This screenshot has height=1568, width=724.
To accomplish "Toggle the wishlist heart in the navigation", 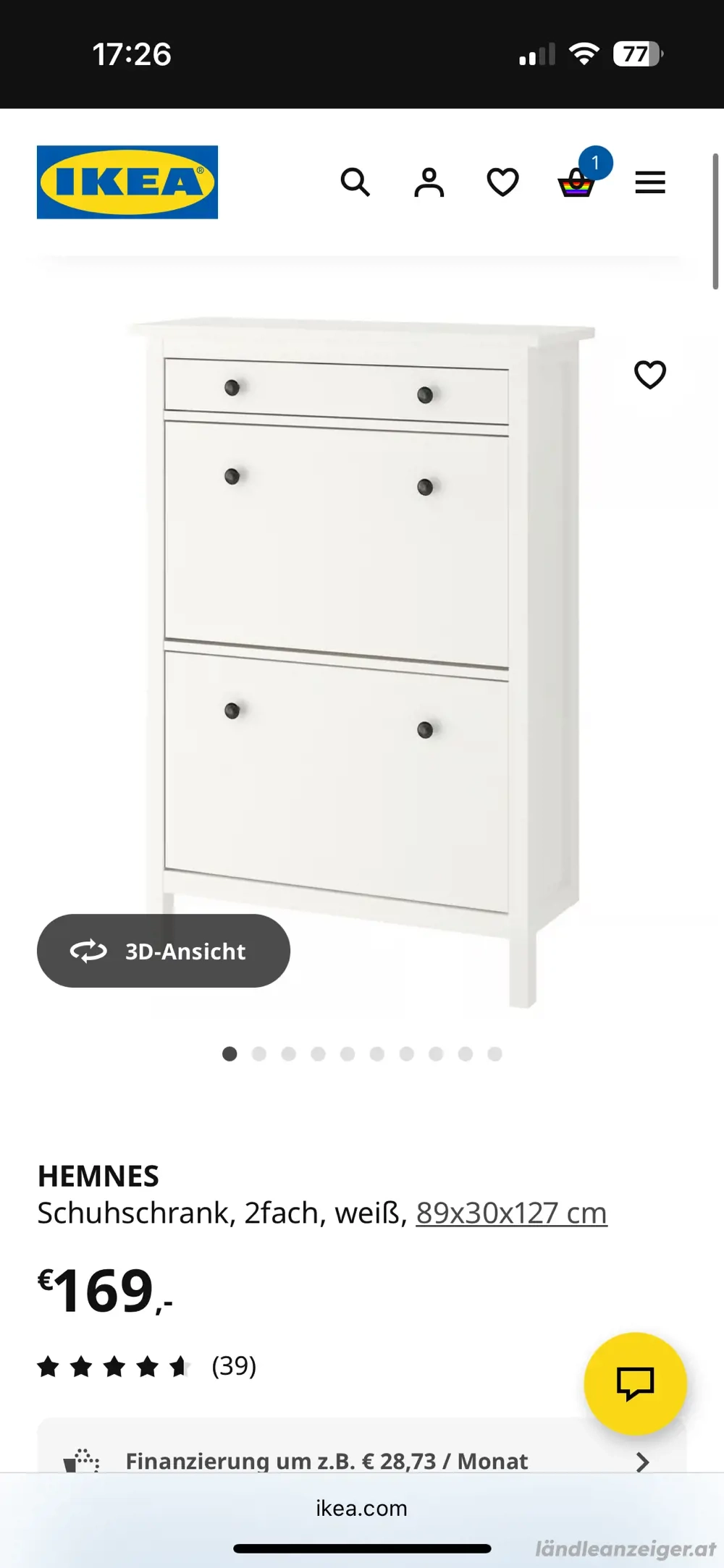I will pos(502,182).
